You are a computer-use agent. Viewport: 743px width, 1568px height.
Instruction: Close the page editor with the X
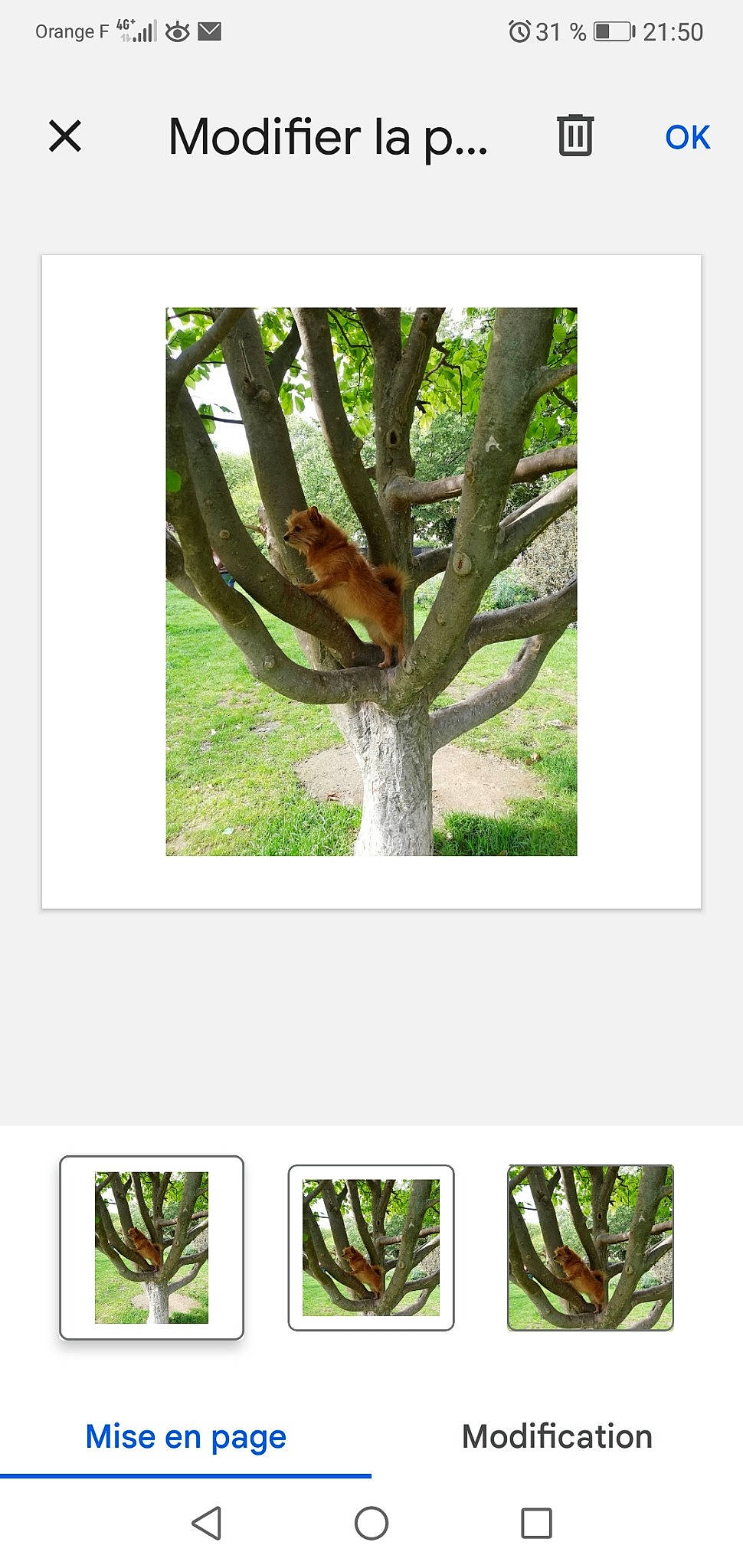coord(65,136)
